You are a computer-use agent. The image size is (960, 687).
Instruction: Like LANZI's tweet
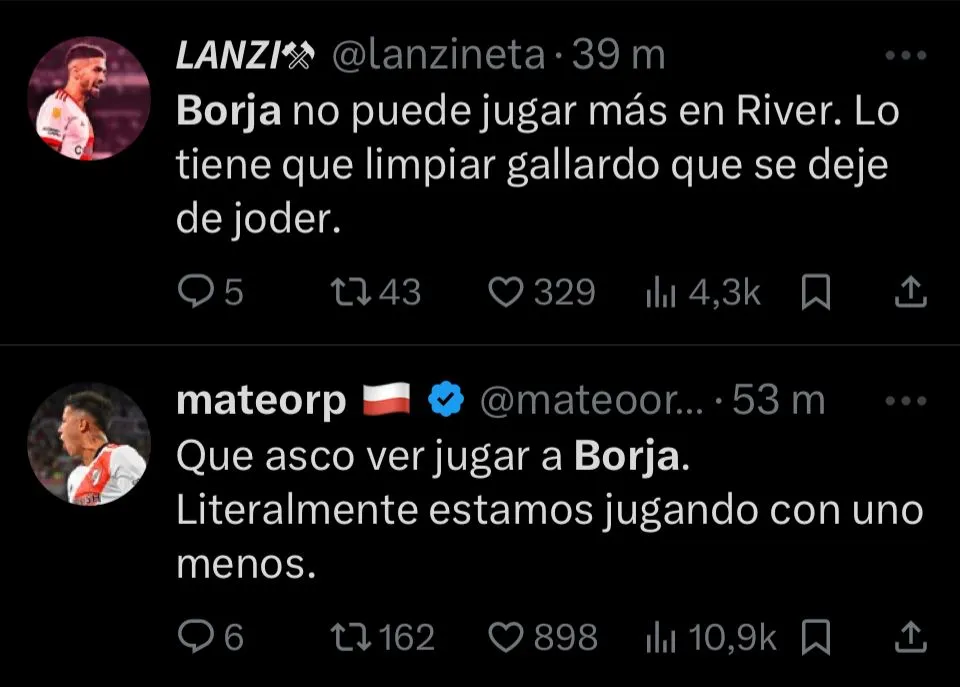pyautogui.click(x=507, y=292)
